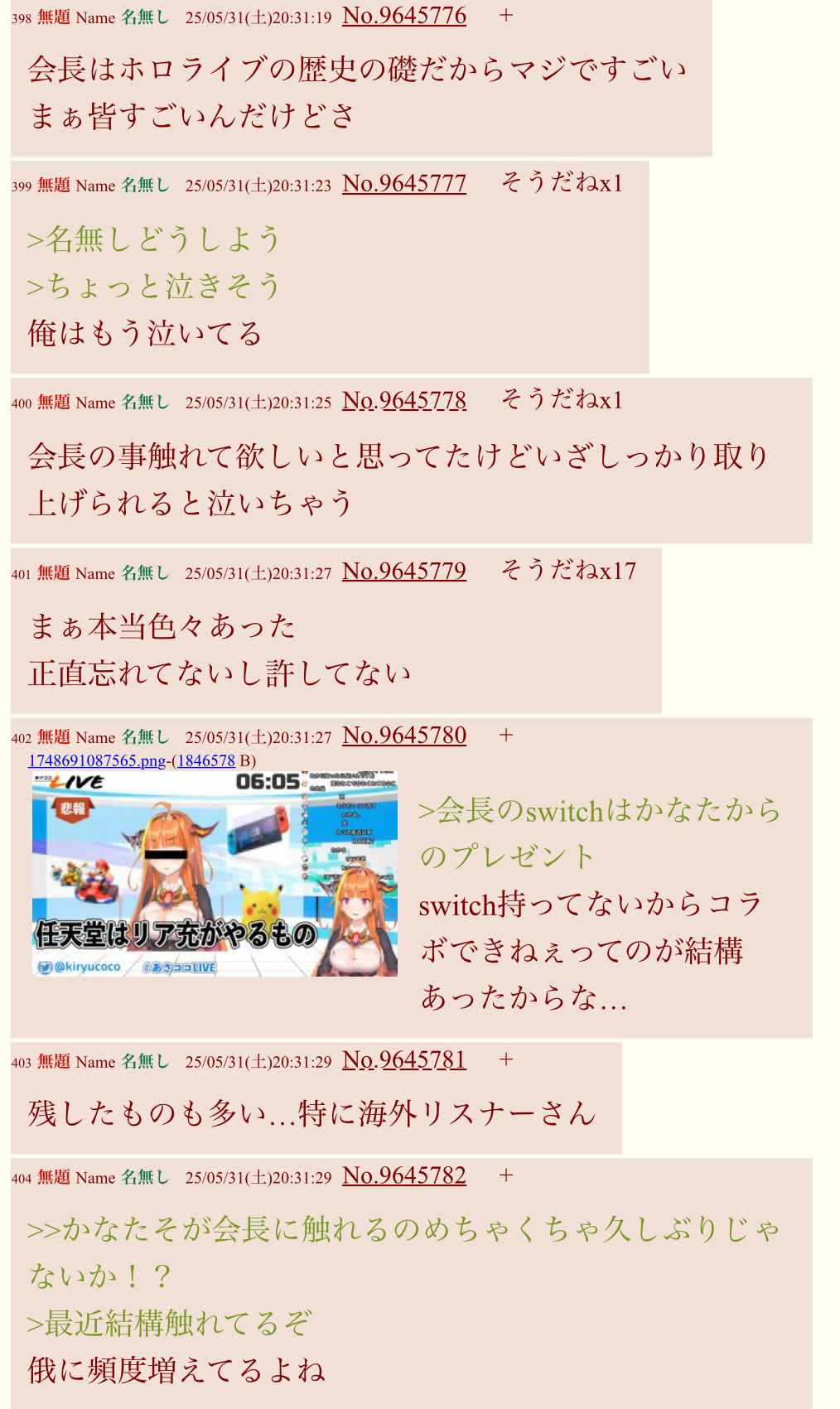Open post number No.9645779
840x1409 pixels.
[404, 571]
